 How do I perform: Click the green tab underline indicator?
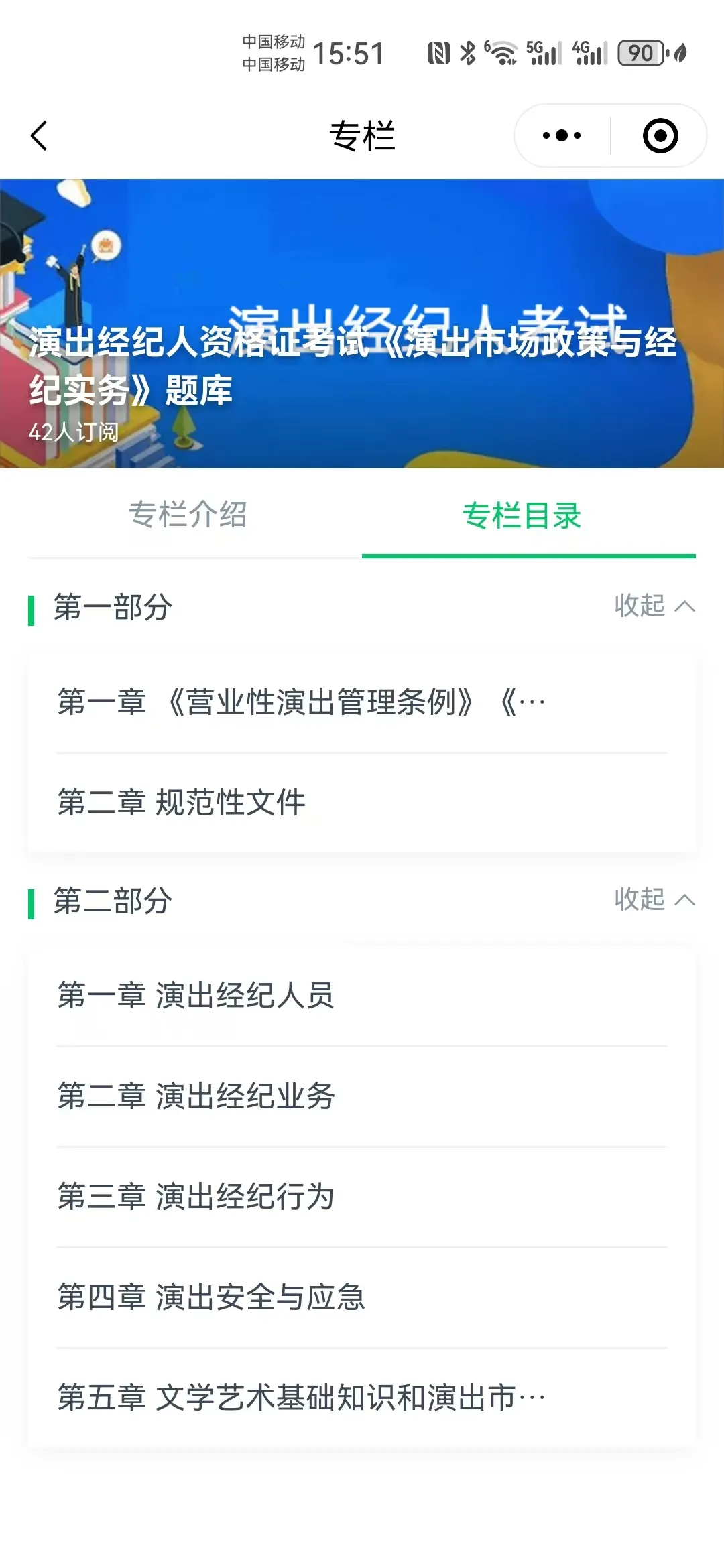coord(527,556)
